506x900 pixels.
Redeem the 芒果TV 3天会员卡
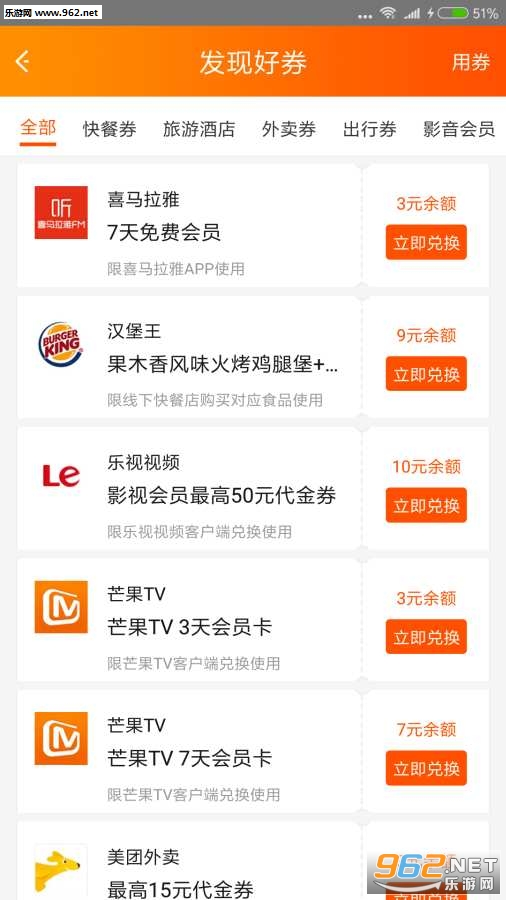pos(426,637)
